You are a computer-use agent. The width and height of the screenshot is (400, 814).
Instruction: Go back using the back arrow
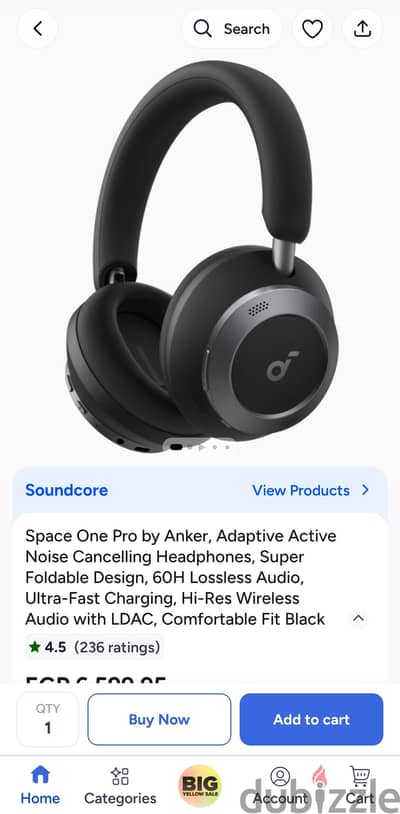pos(37,29)
